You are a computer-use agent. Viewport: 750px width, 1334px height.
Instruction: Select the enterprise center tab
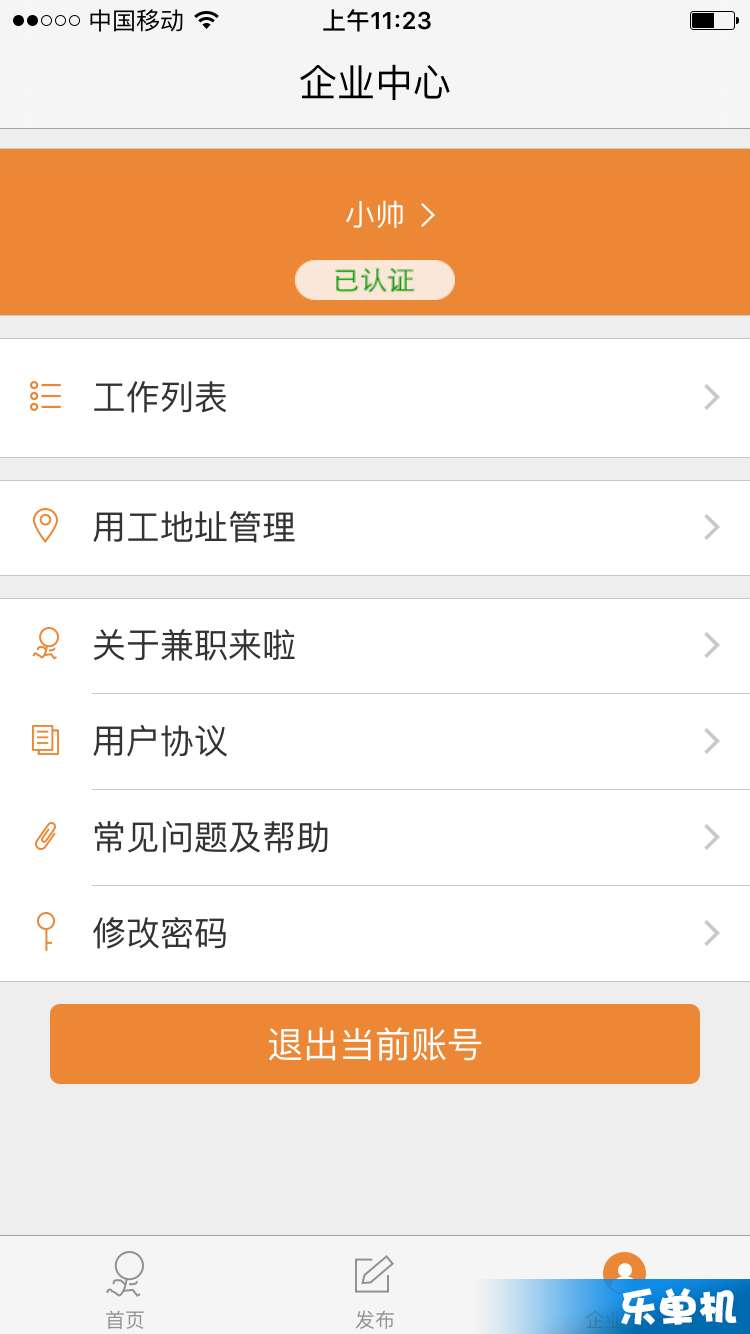pyautogui.click(x=624, y=1290)
